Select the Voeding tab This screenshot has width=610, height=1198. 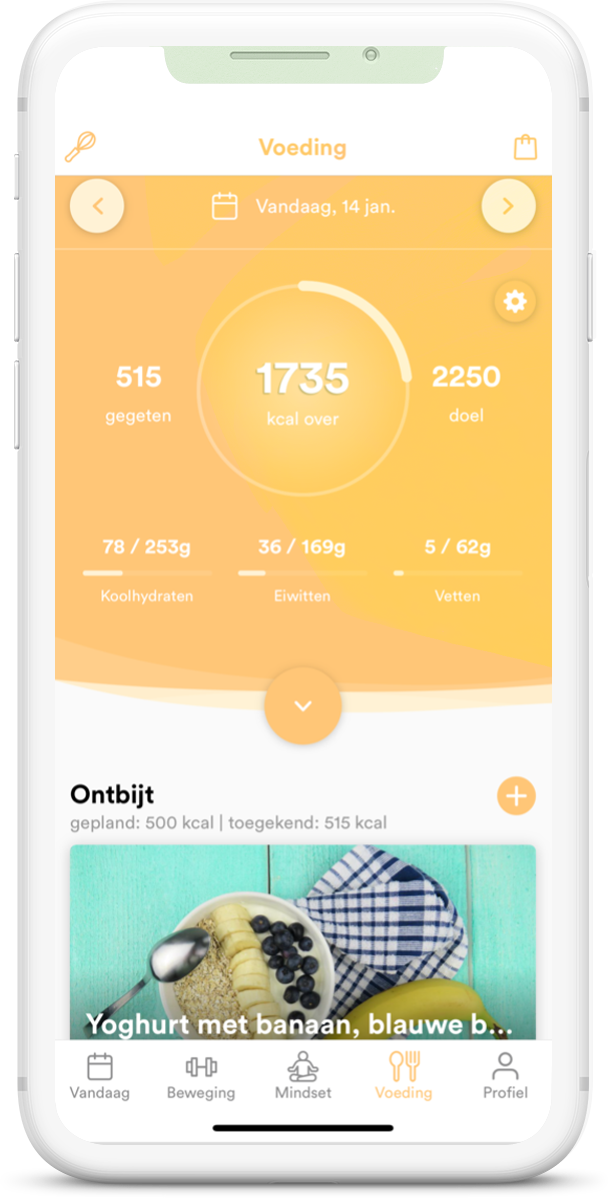click(x=404, y=1076)
